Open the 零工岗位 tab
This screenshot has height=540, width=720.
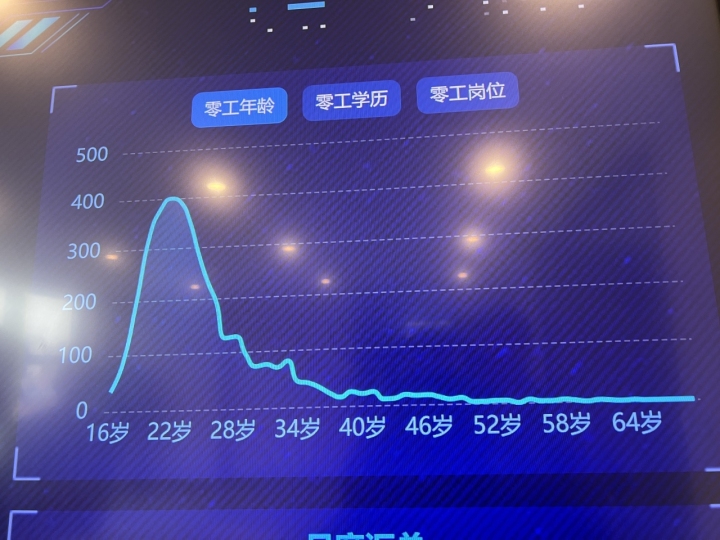pyautogui.click(x=467, y=94)
